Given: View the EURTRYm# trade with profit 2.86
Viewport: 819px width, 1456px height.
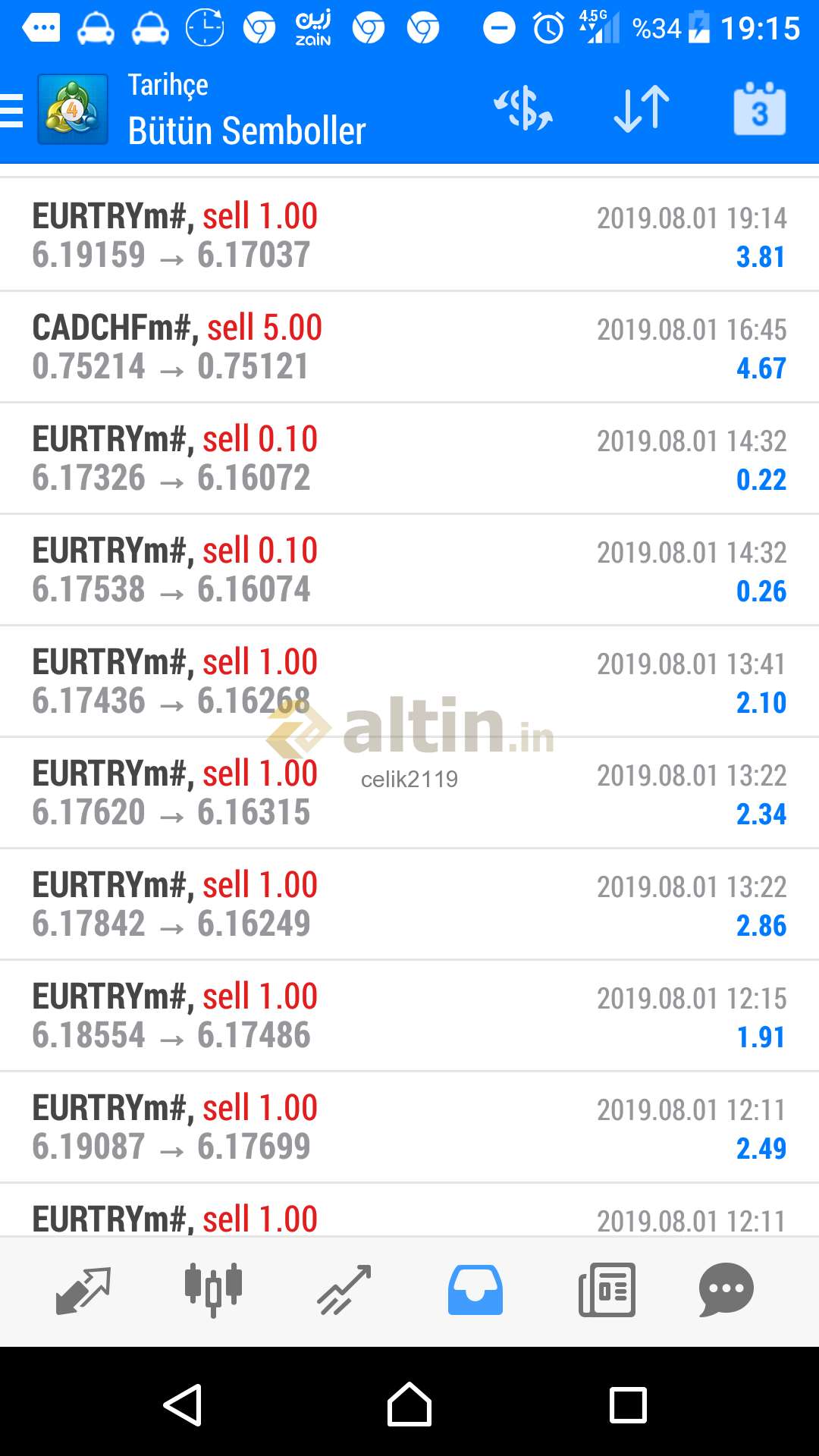Looking at the screenshot, I should tap(409, 904).
